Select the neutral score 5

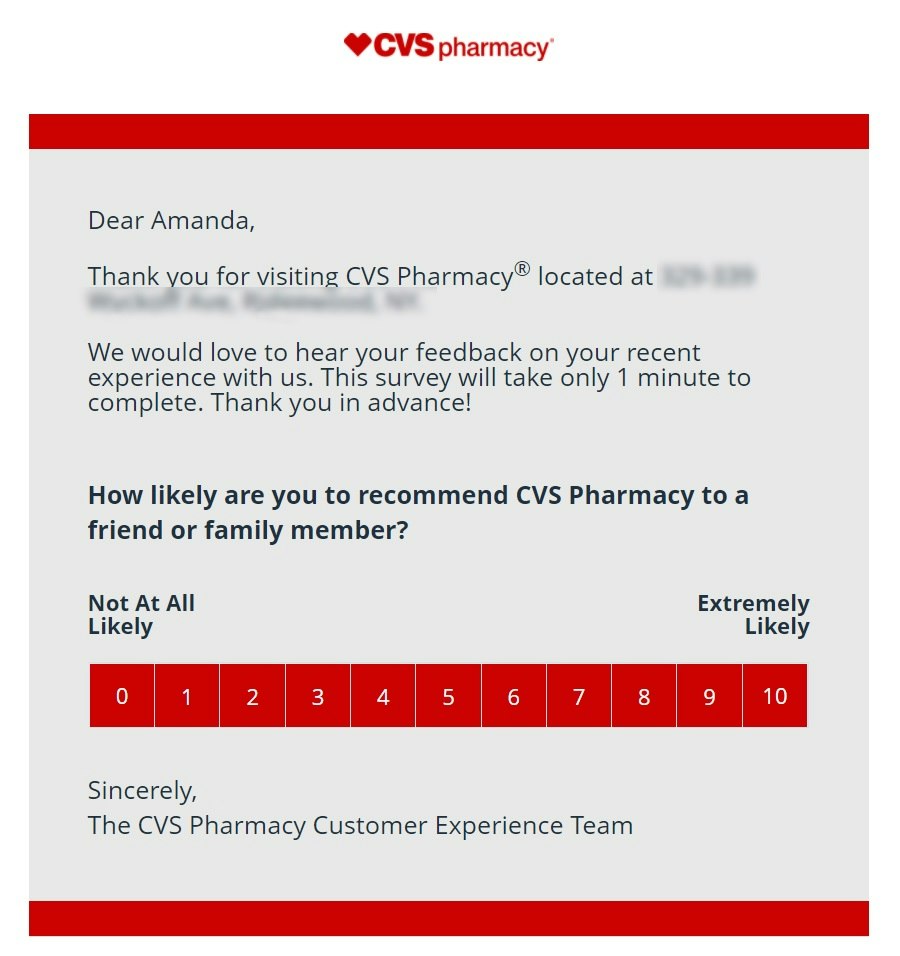coord(448,696)
